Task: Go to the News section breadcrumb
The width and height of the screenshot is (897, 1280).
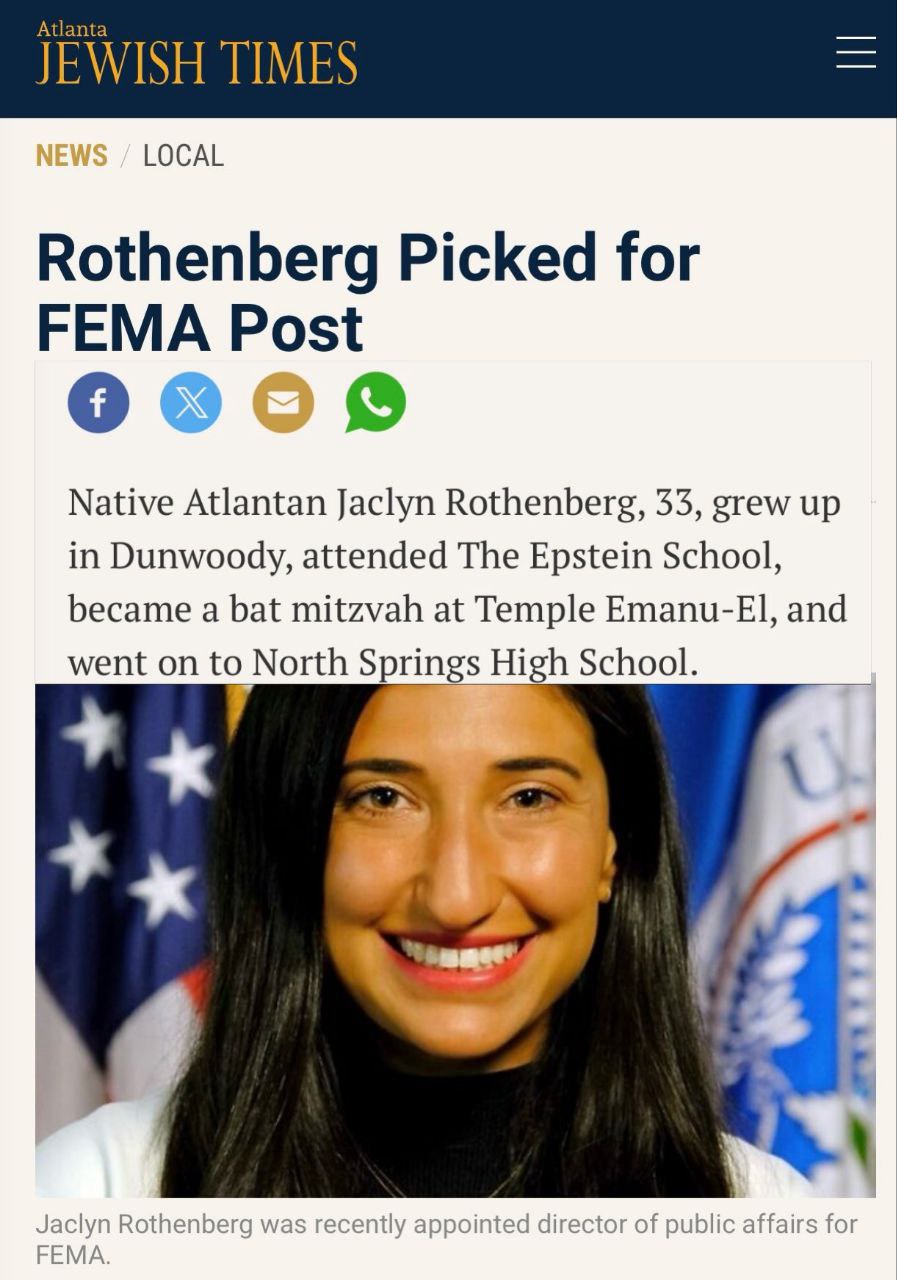Action: click(x=71, y=156)
